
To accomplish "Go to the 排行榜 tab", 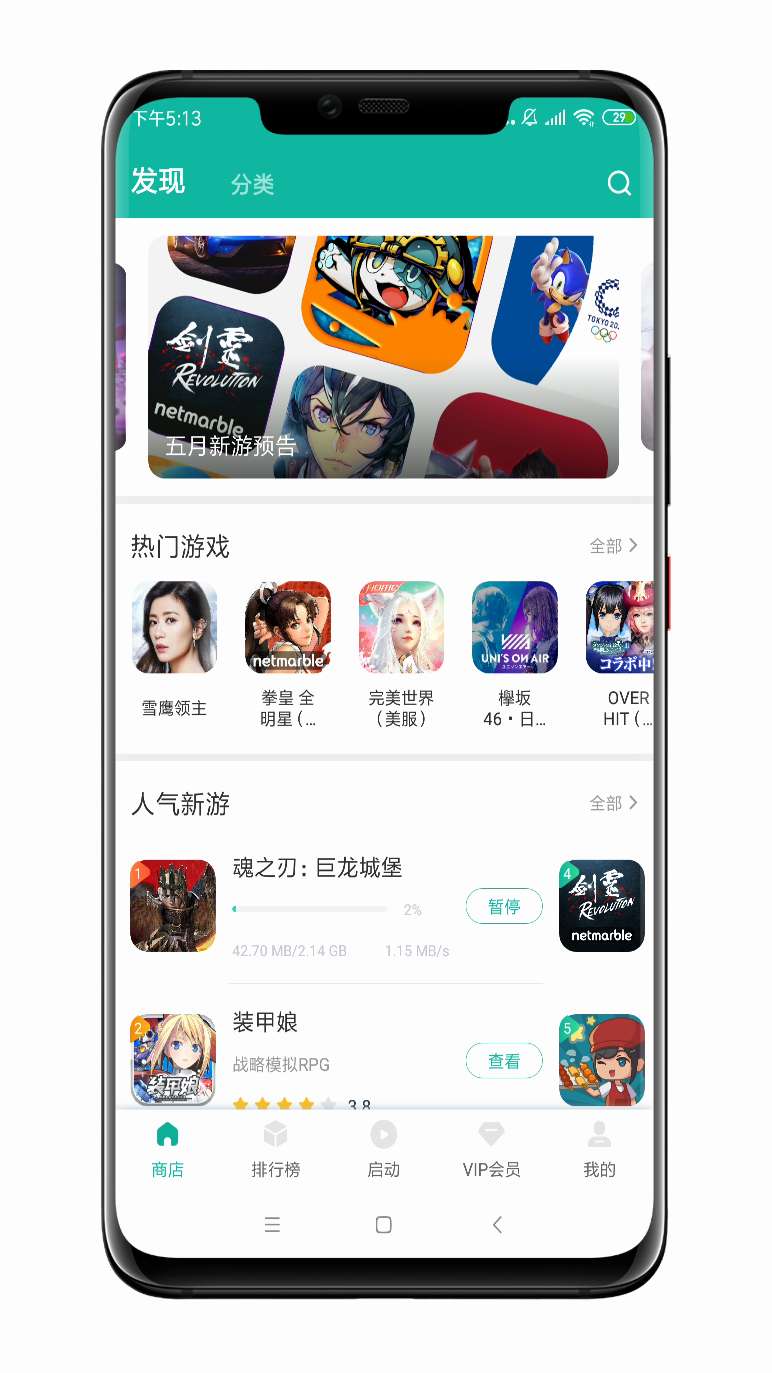I will [275, 1150].
